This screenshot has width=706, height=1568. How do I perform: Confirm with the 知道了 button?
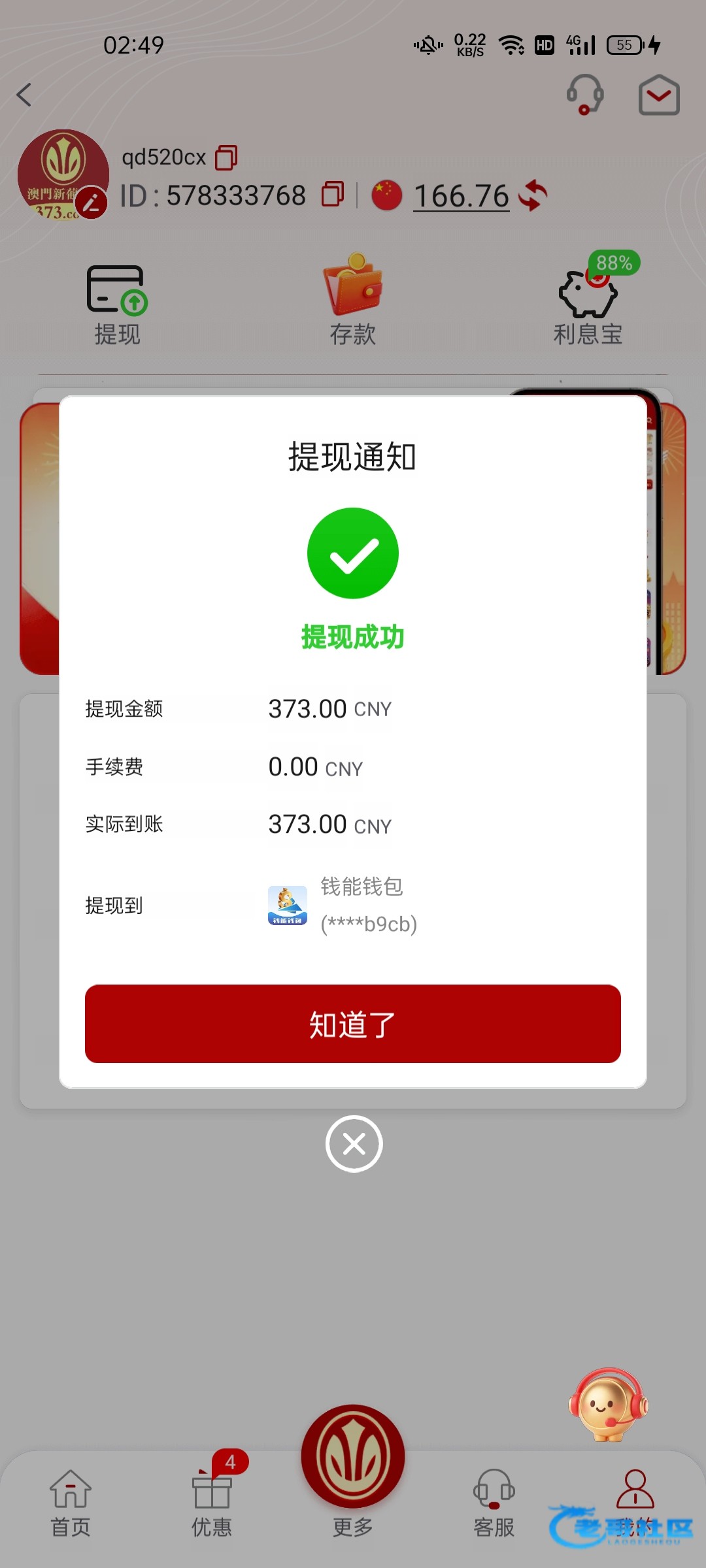[x=353, y=1024]
